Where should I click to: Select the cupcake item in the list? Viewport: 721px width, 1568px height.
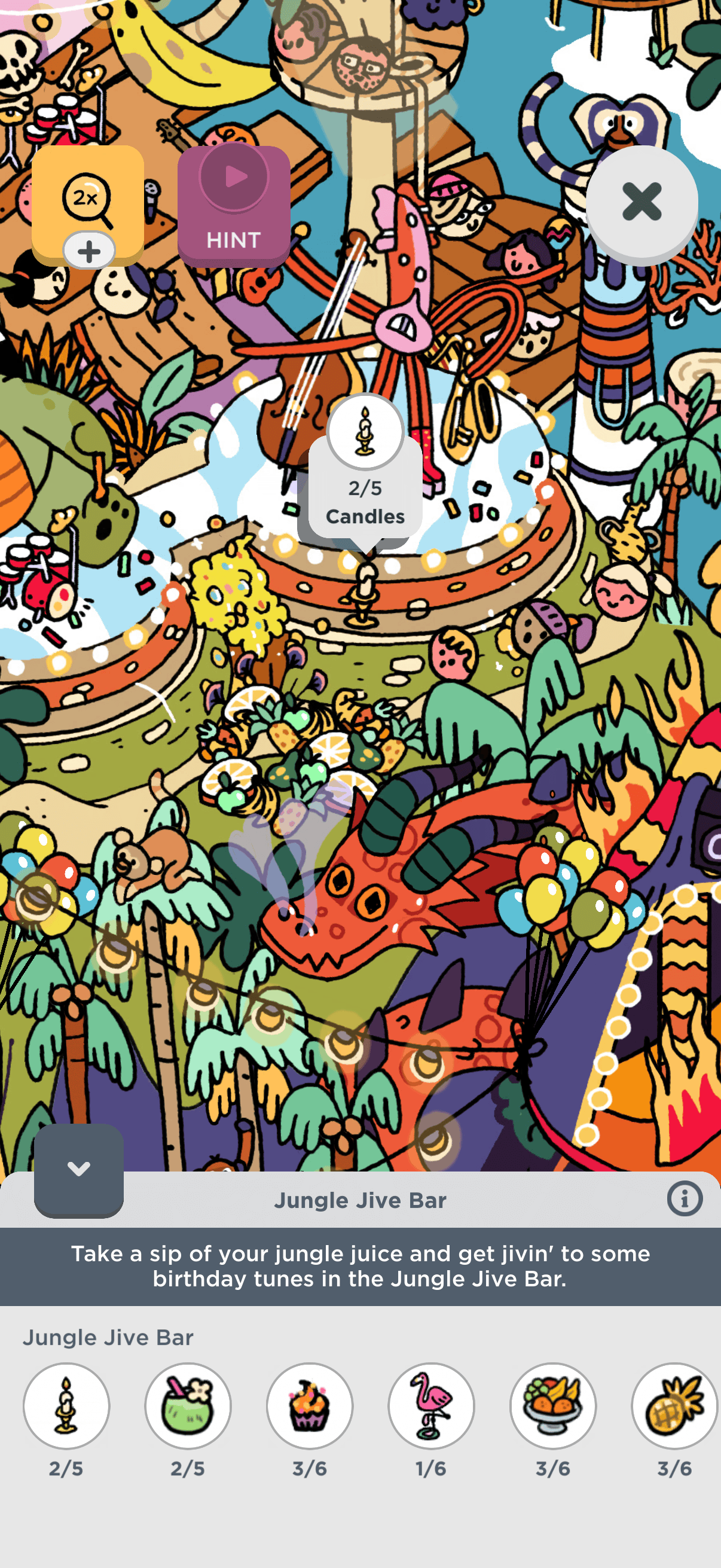click(310, 1405)
